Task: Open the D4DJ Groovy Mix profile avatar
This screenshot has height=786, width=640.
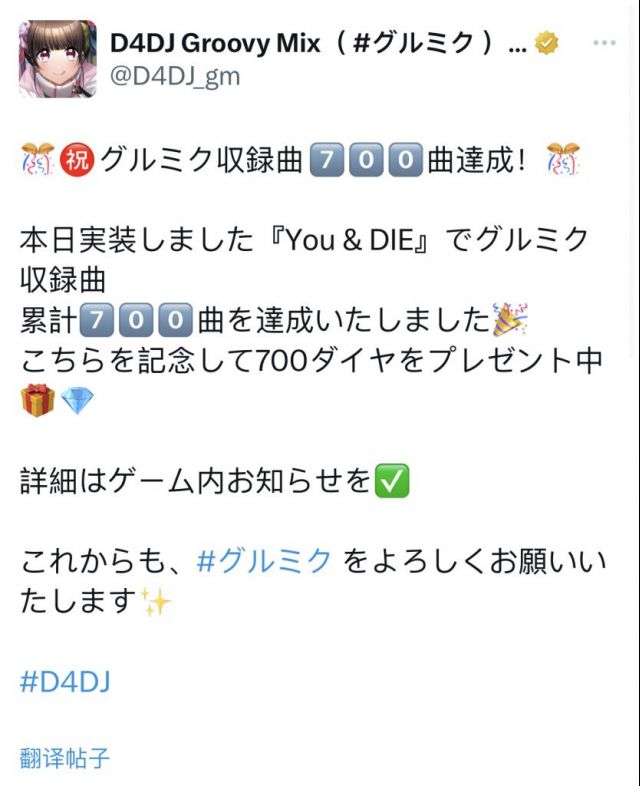Action: tap(58, 59)
